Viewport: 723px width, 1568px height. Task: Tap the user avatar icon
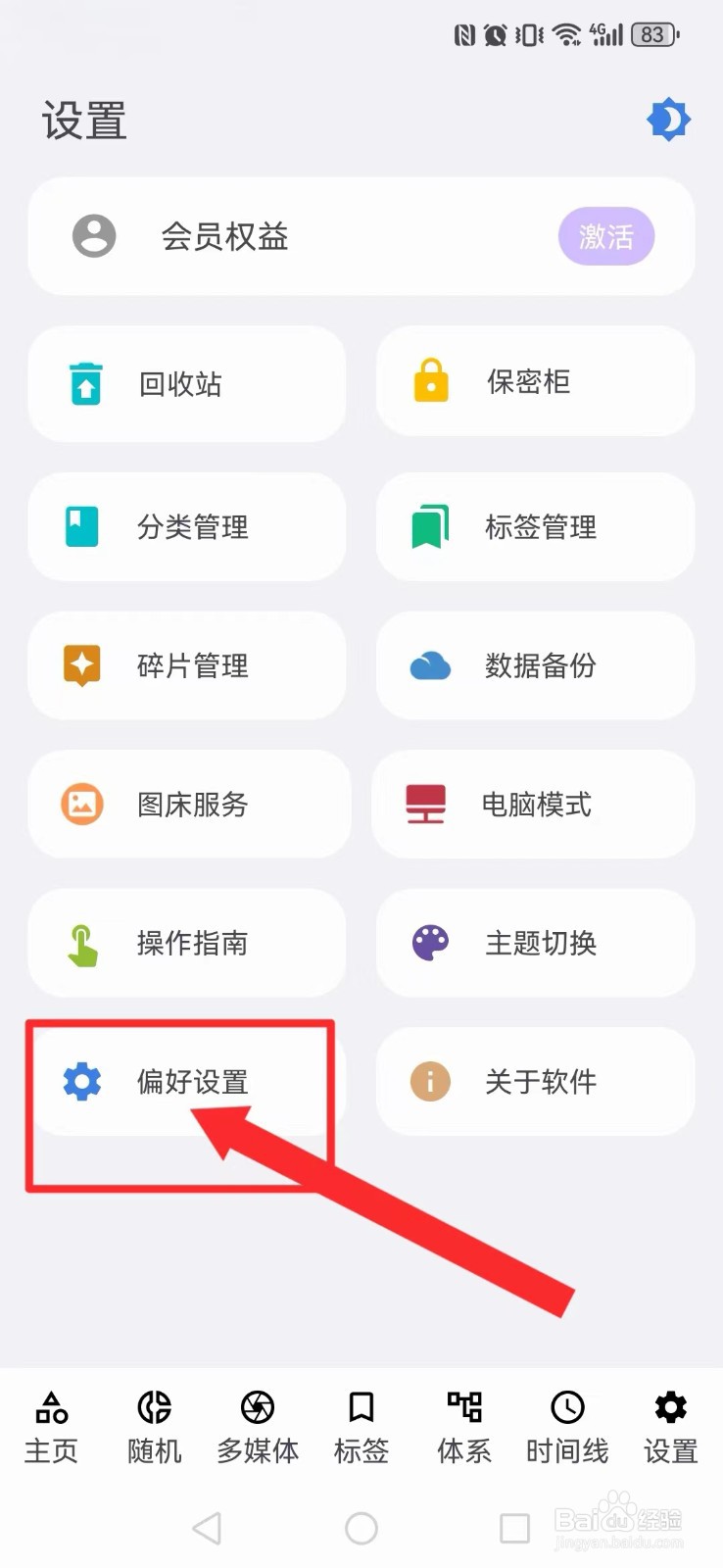coord(94,236)
